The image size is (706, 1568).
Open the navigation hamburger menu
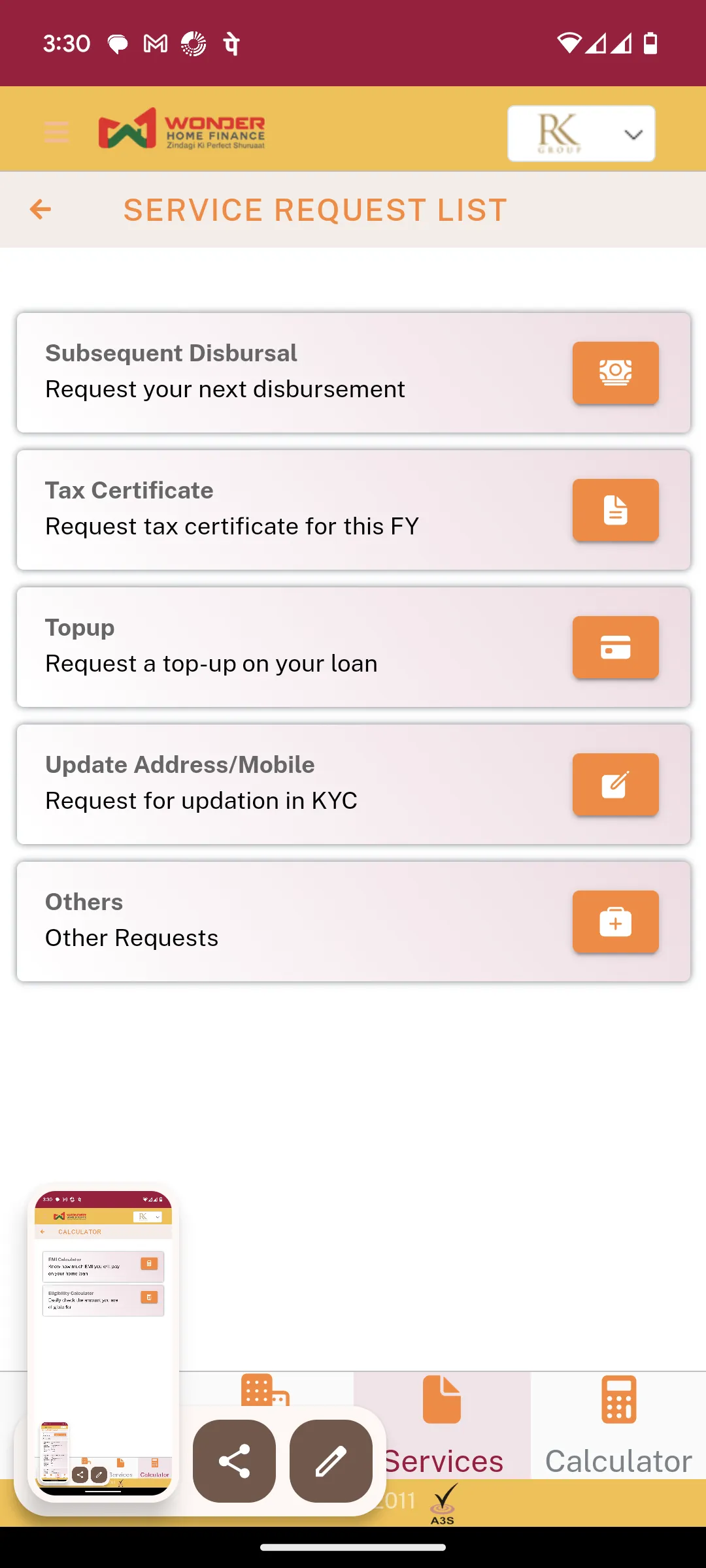[56, 132]
